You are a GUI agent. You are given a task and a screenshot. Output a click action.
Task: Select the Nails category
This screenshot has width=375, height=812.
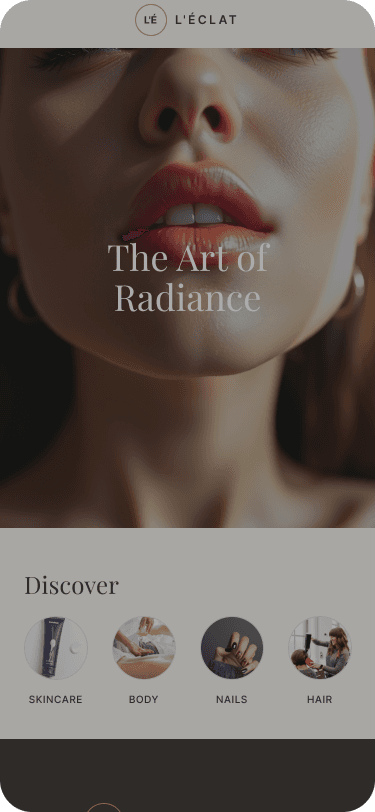coord(232,661)
